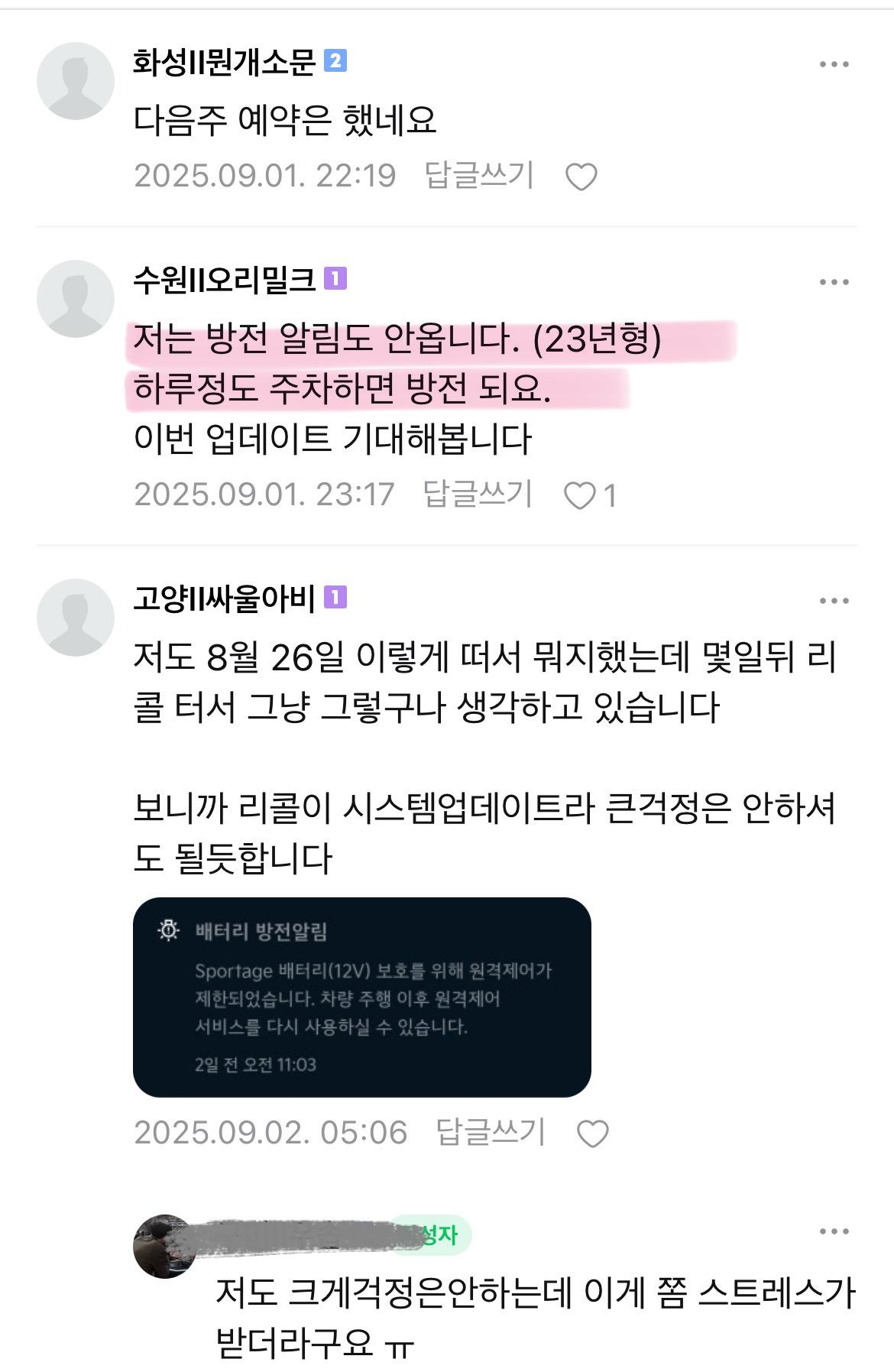Viewport: 894px width, 1372px height.
Task: Like the comment by 화성II뭔개소문
Action: click(x=581, y=177)
